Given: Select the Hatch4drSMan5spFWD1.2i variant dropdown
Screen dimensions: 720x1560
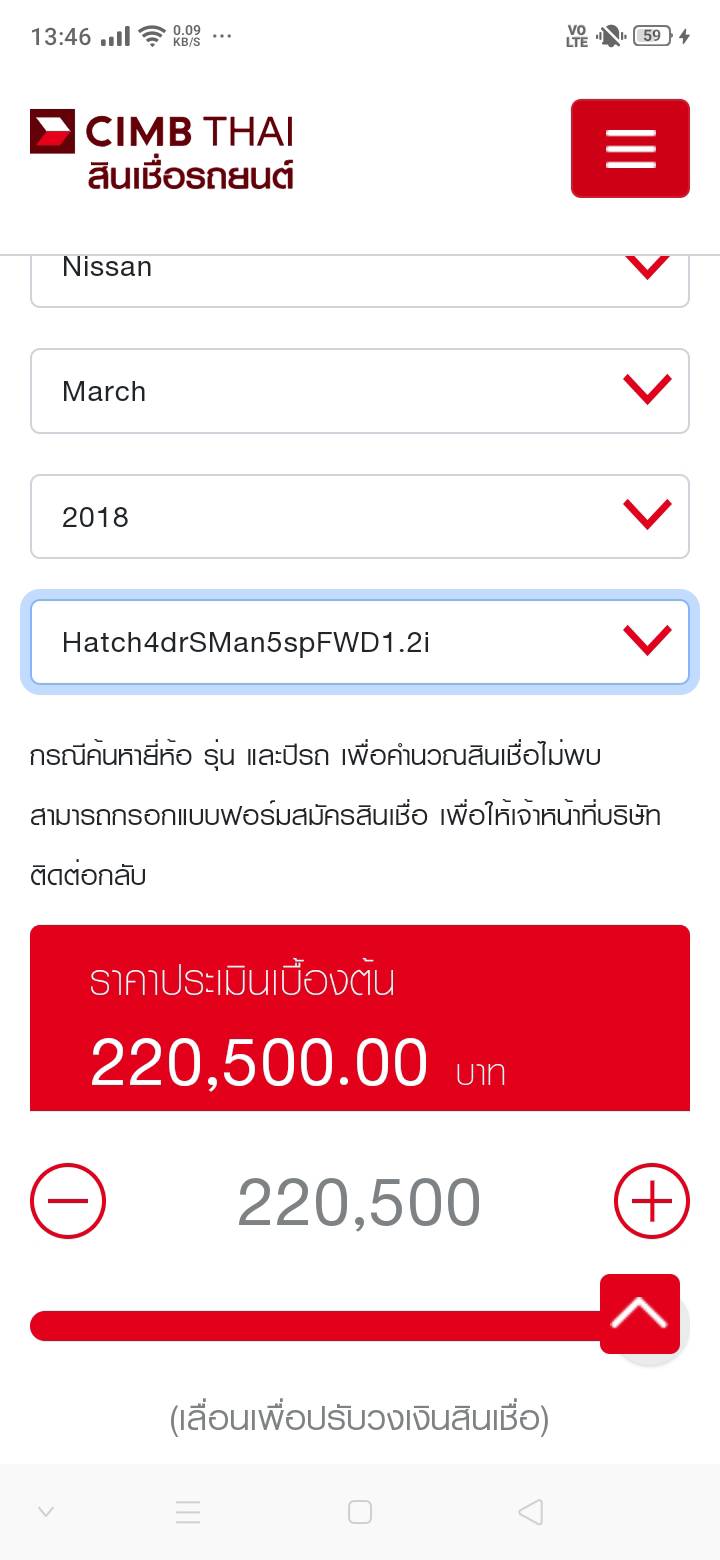Looking at the screenshot, I should pyautogui.click(x=359, y=642).
